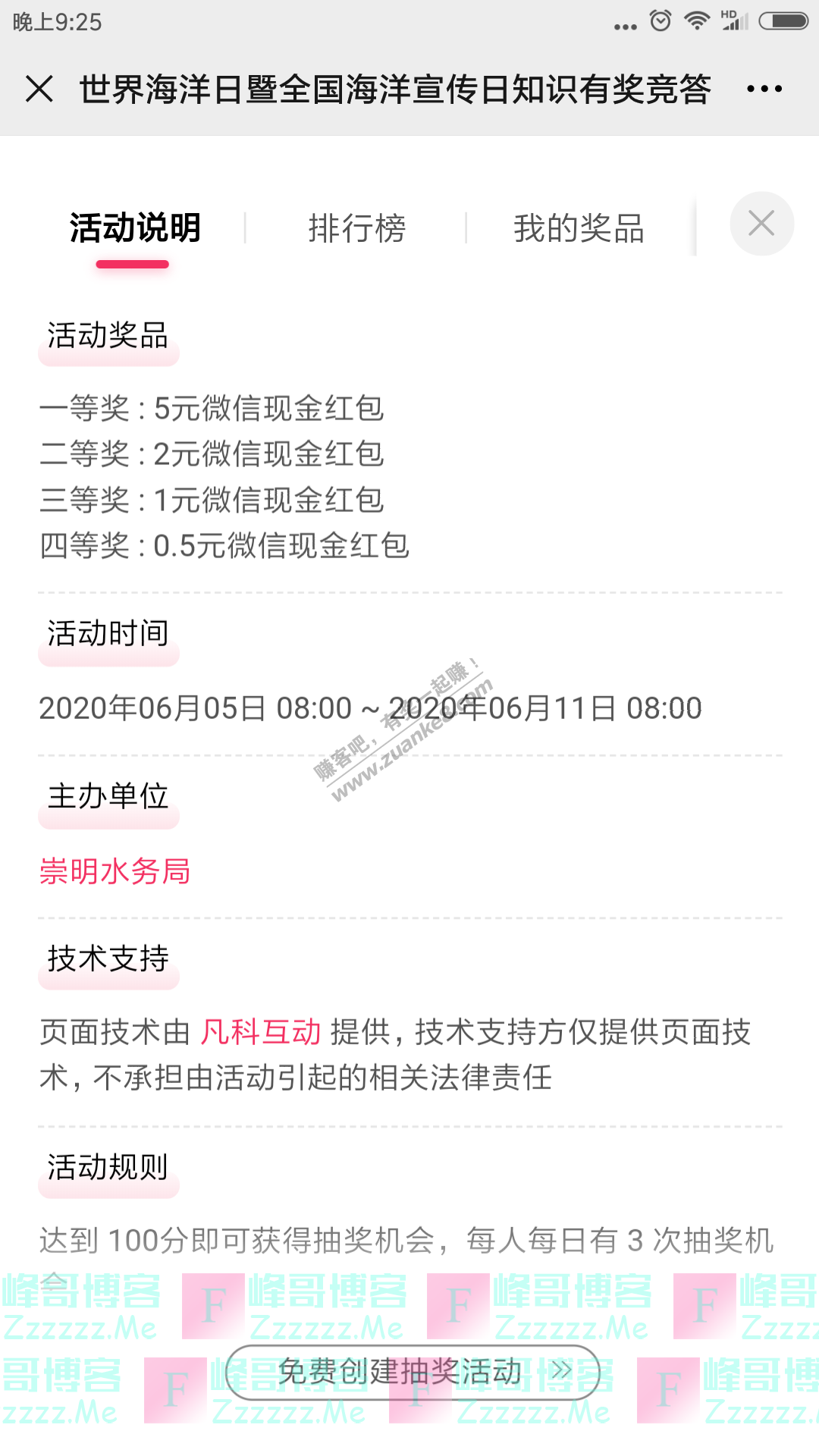
Task: Open the three-dot overflow menu
Action: [x=764, y=89]
